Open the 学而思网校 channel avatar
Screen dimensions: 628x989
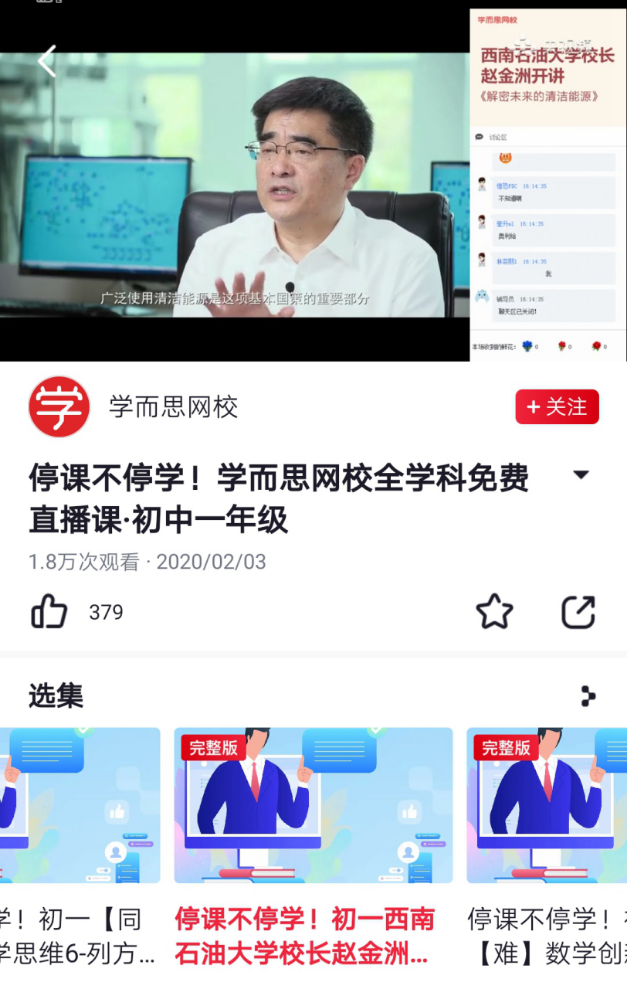click(59, 407)
